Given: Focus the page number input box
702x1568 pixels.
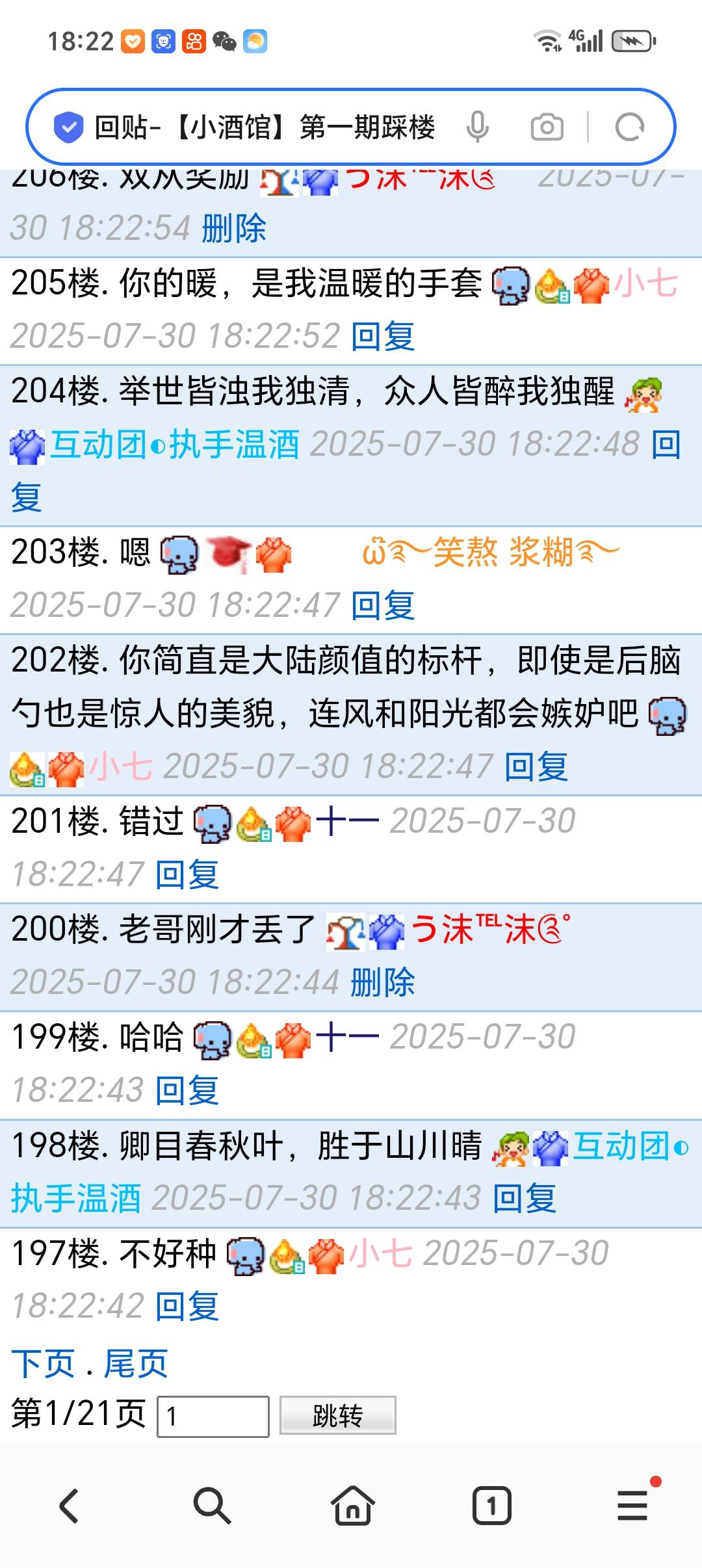Looking at the screenshot, I should pyautogui.click(x=213, y=1416).
